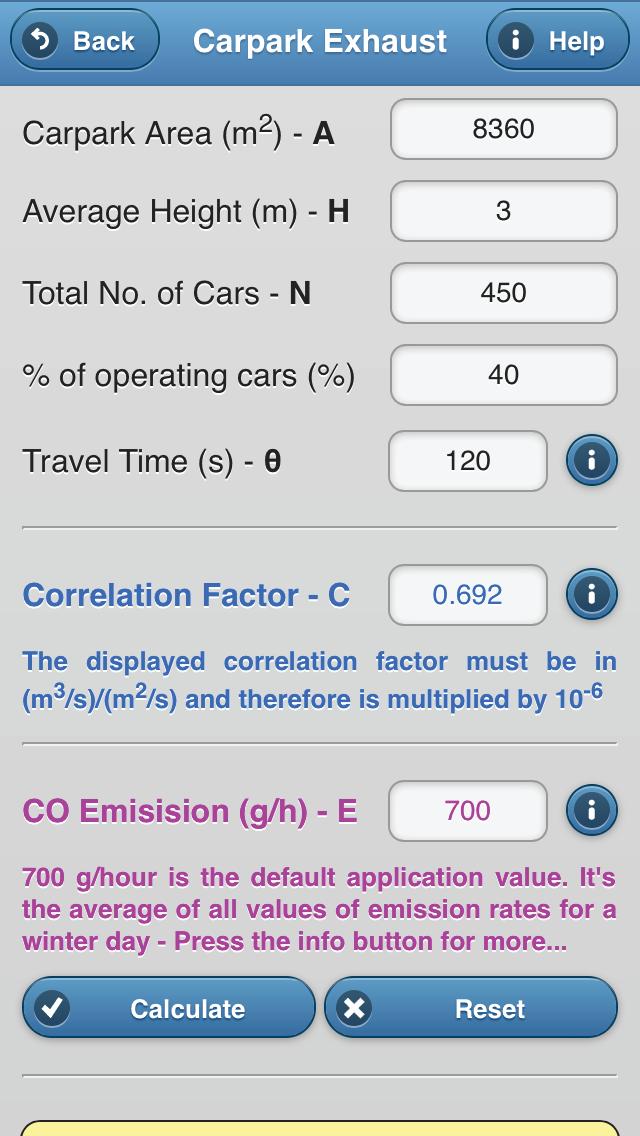640x1136 pixels.
Task: Change the Average Height field
Action: [503, 211]
